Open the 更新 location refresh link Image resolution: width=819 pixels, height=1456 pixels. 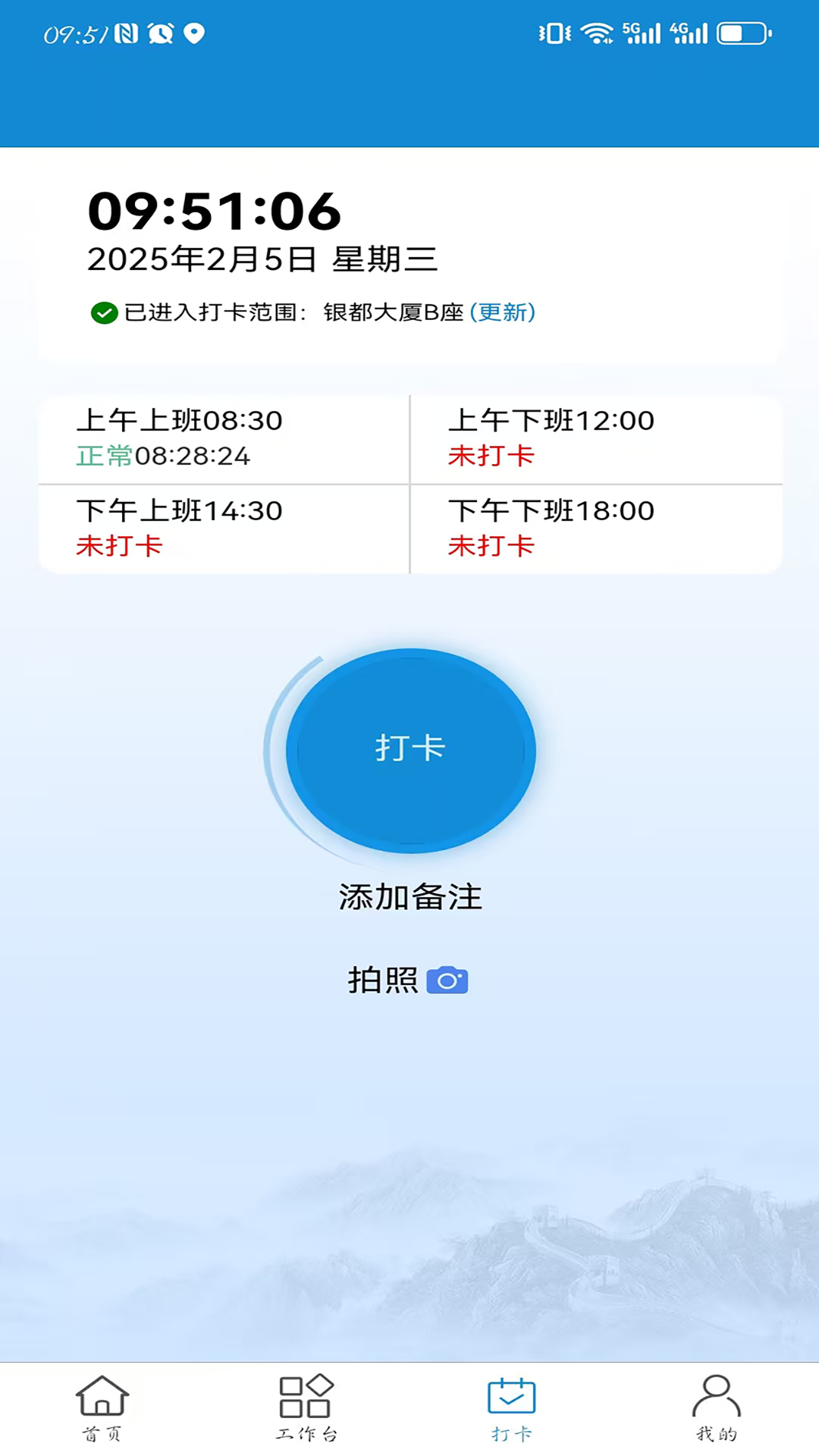504,312
